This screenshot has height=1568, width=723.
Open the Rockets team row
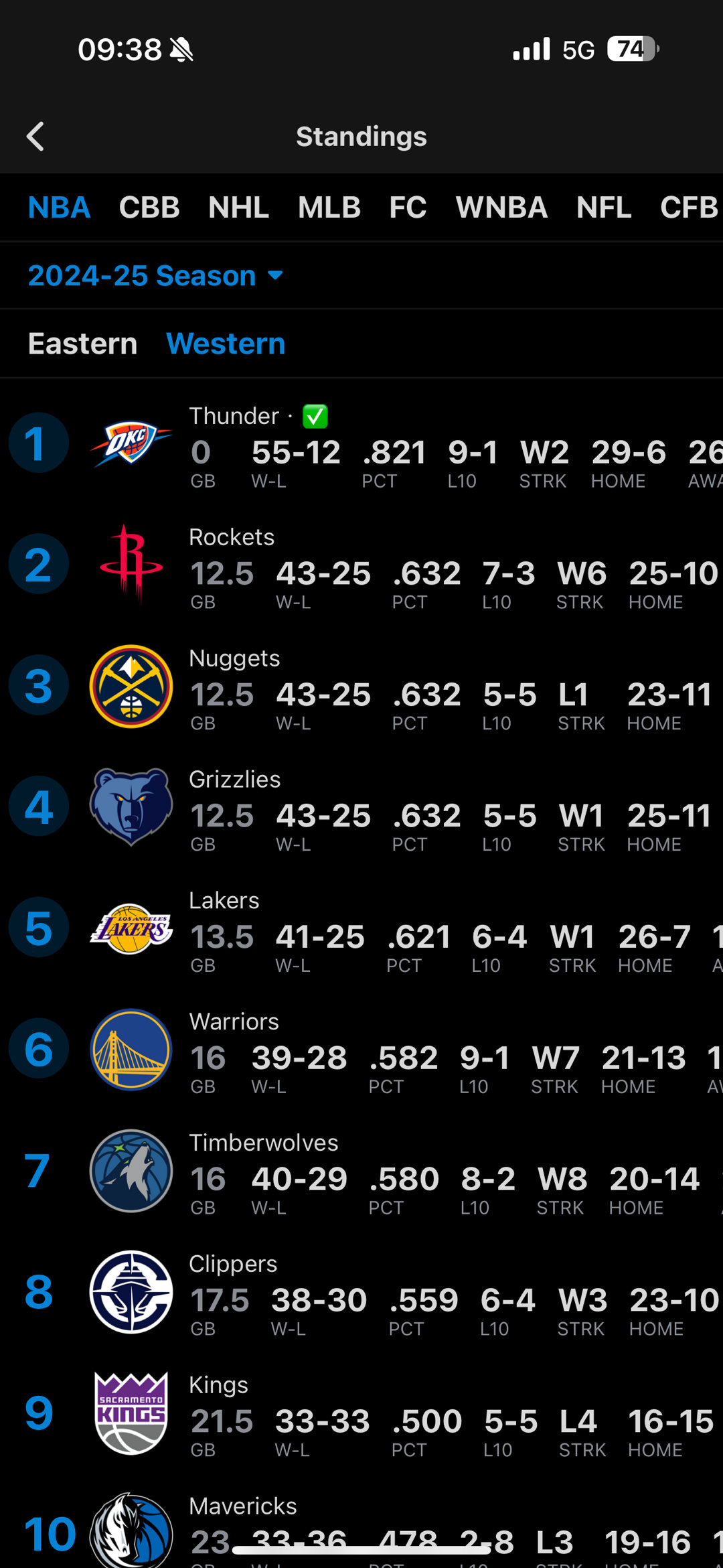click(361, 564)
